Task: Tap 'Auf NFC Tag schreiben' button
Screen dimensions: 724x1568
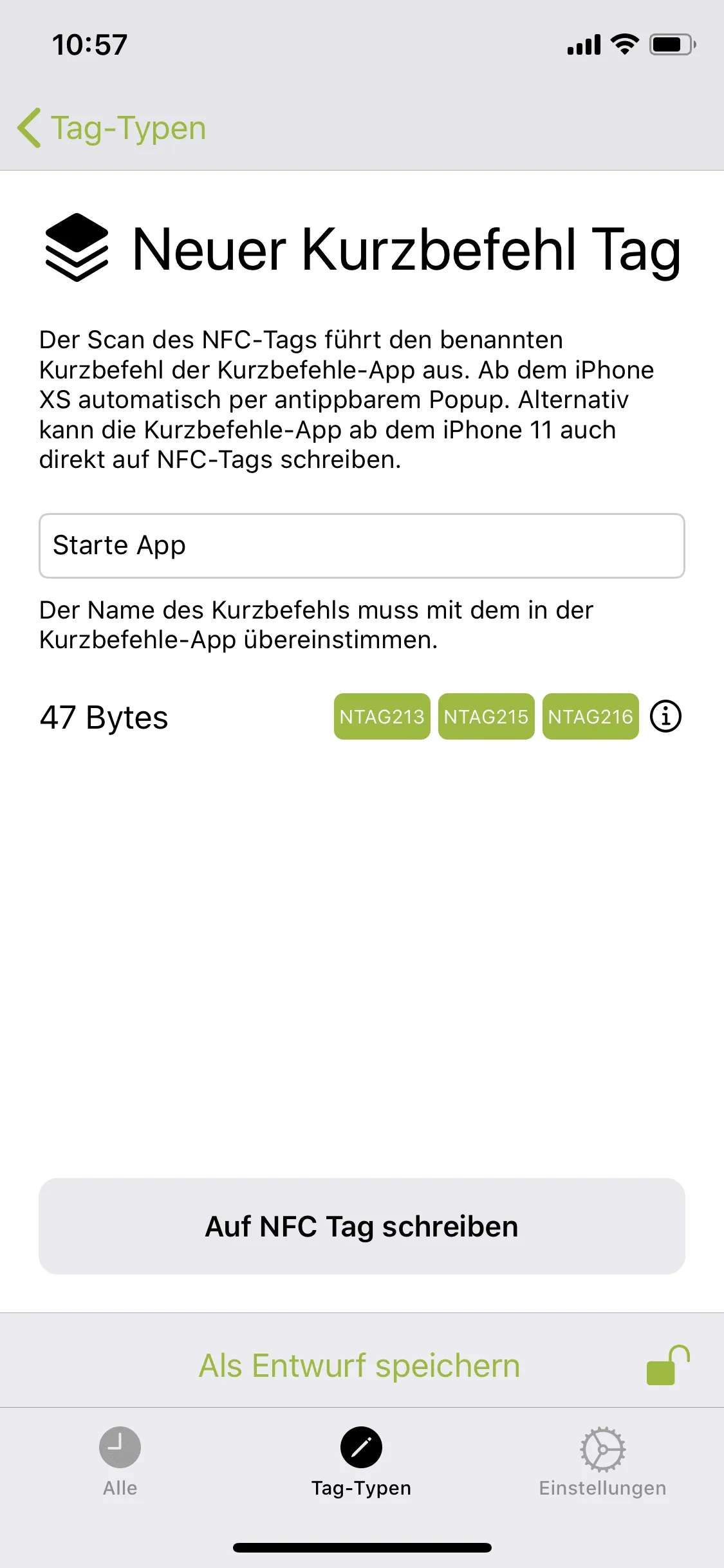Action: (361, 1226)
